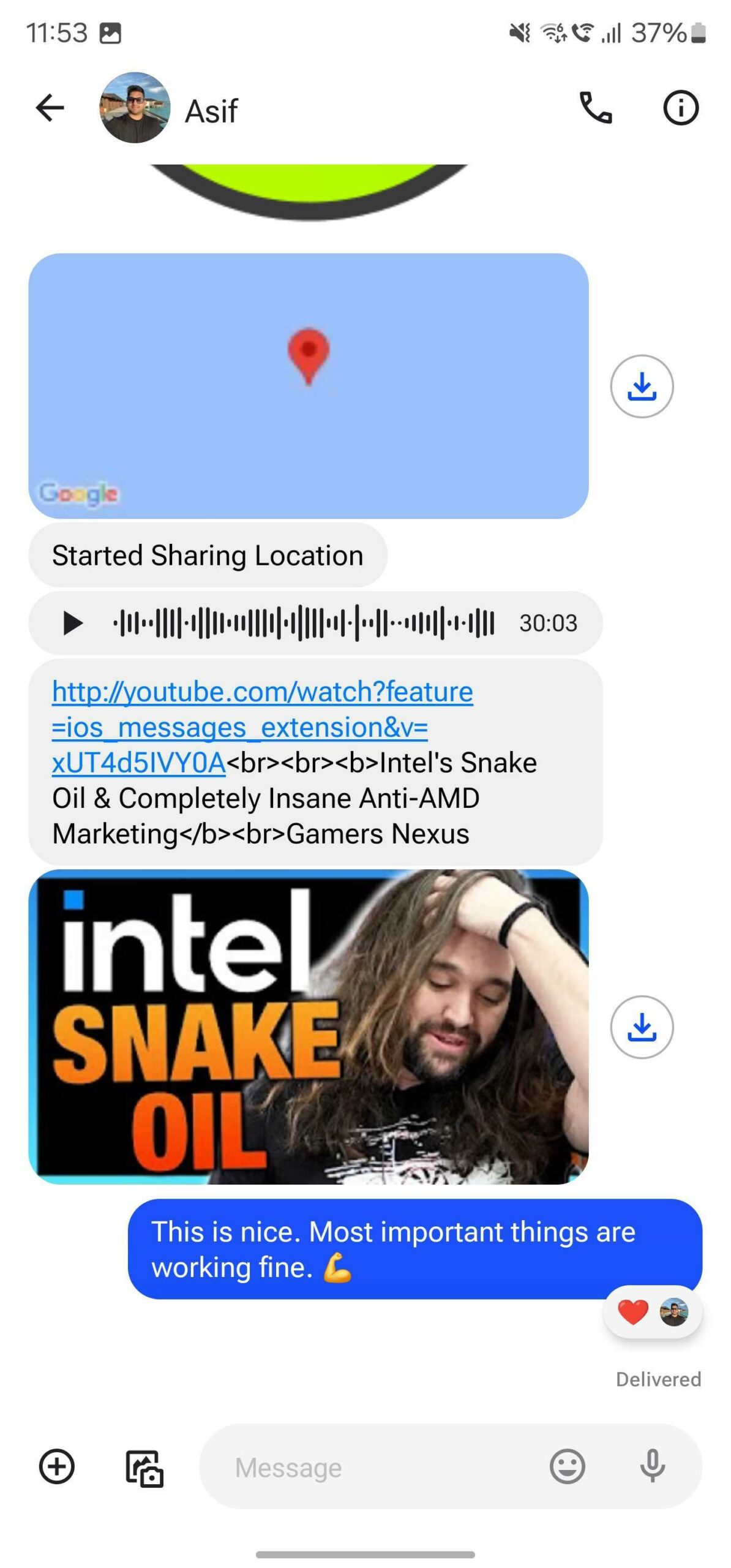The height and width of the screenshot is (1568, 731).
Task: Open the shared location map
Action: tap(308, 386)
